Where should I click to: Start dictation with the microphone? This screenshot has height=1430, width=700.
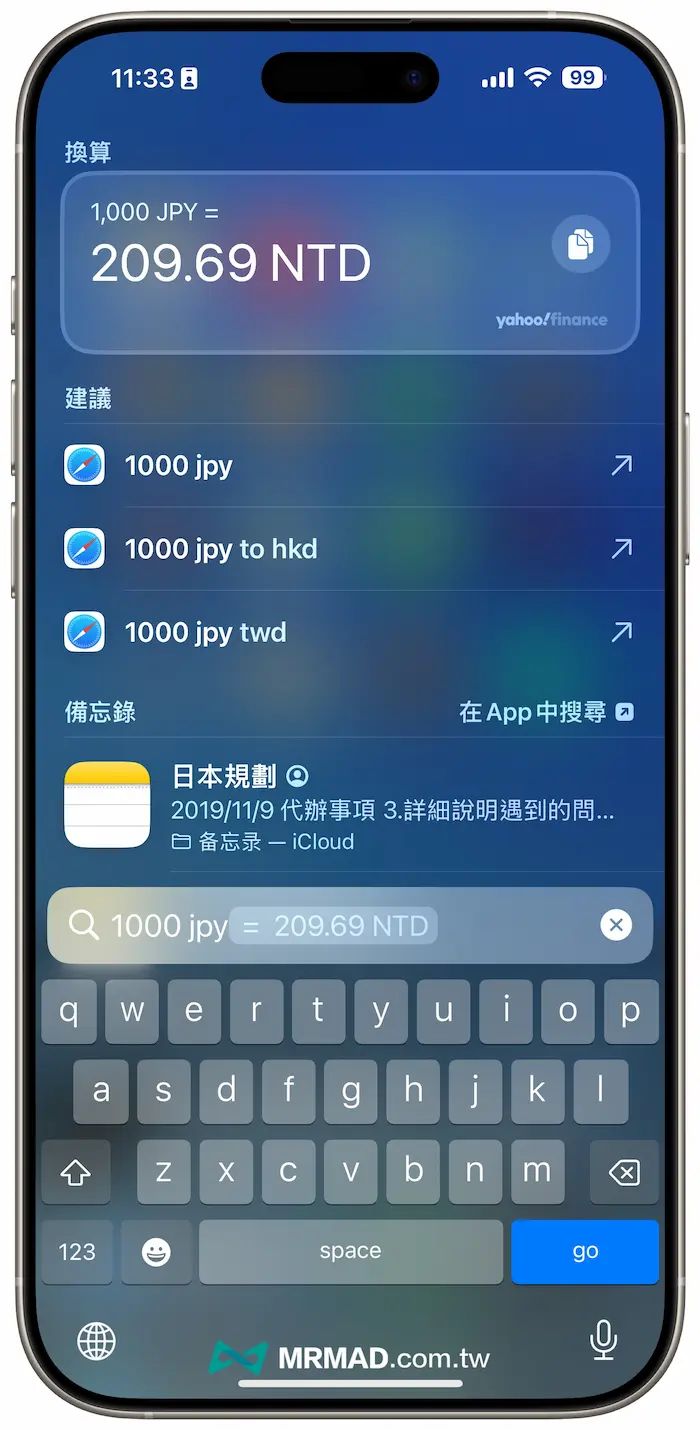(603, 1340)
